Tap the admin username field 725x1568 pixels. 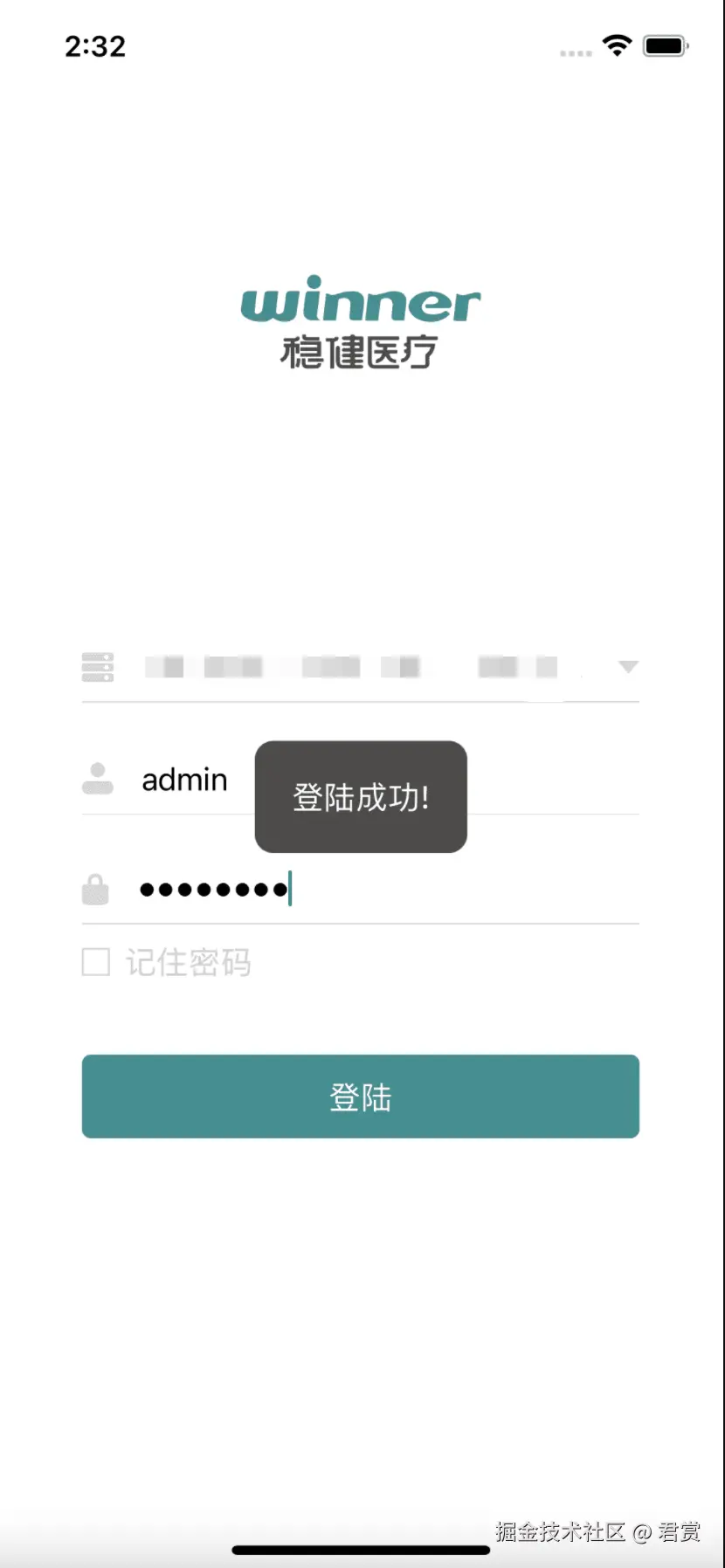[x=184, y=780]
